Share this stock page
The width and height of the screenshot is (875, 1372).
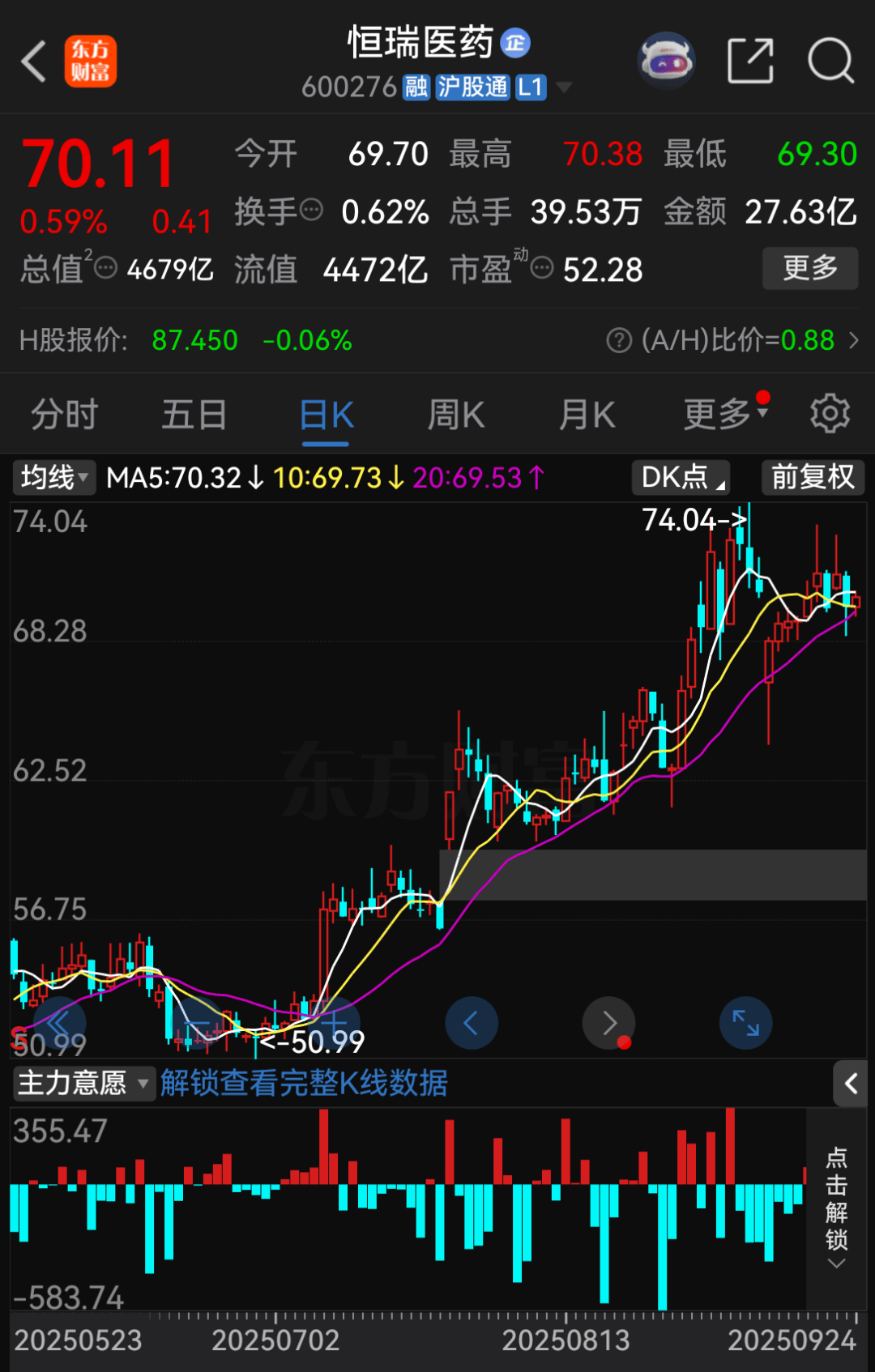pyautogui.click(x=750, y=61)
